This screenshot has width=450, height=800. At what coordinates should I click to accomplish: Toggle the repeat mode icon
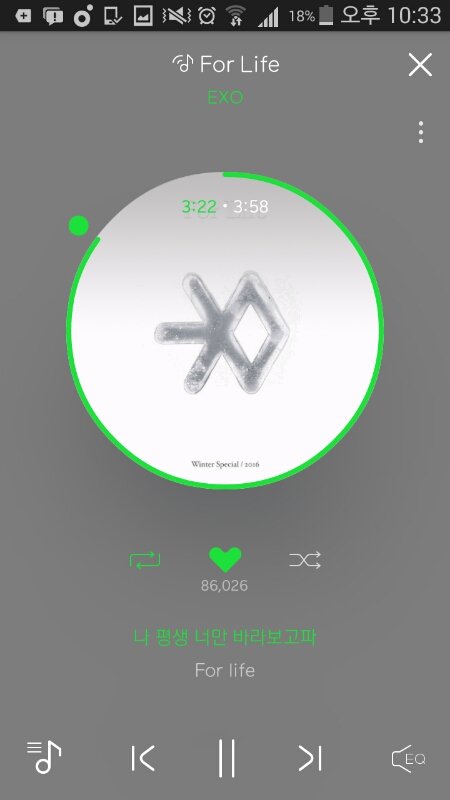pyautogui.click(x=145, y=560)
